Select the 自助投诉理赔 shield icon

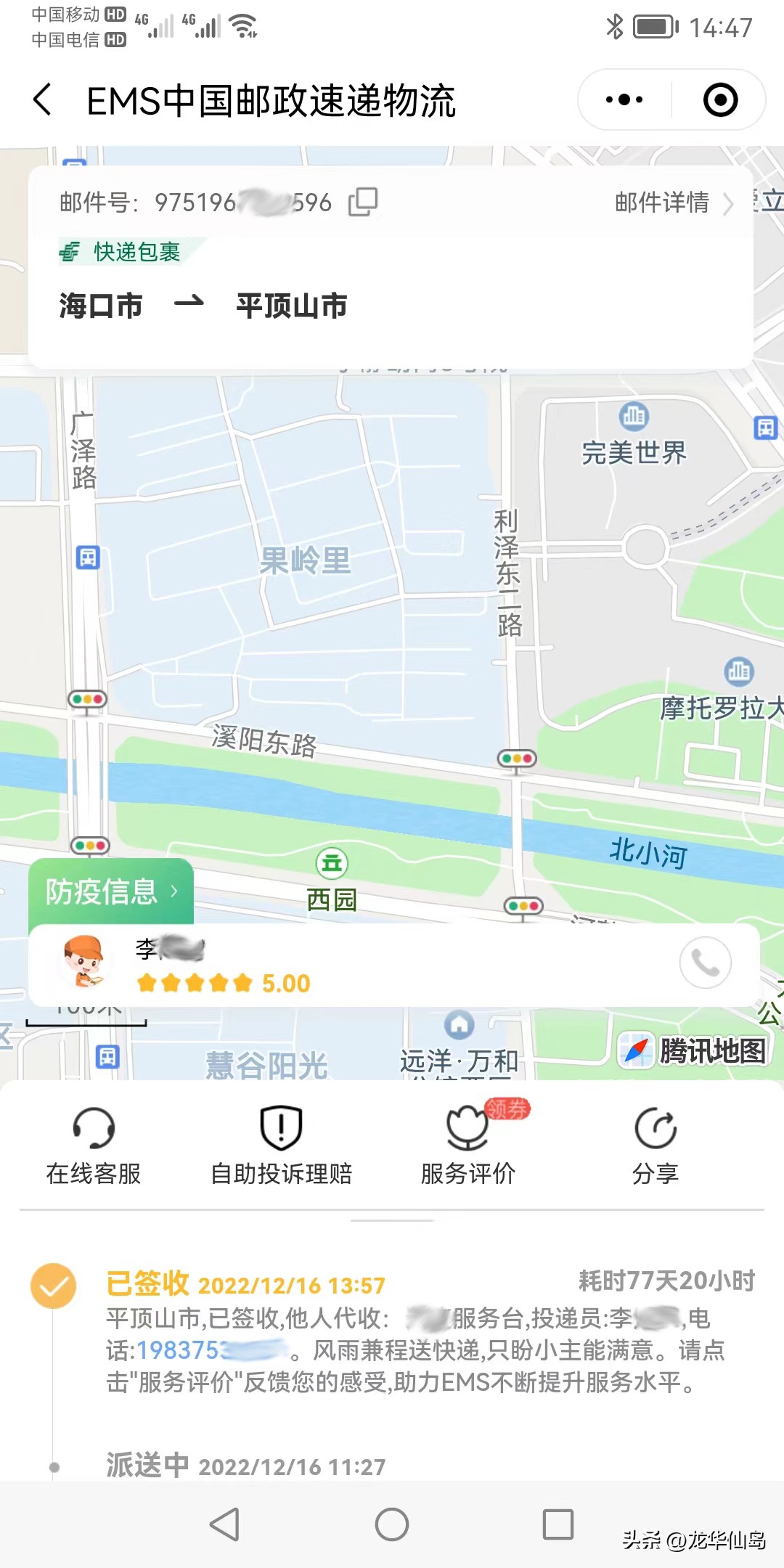click(280, 1127)
